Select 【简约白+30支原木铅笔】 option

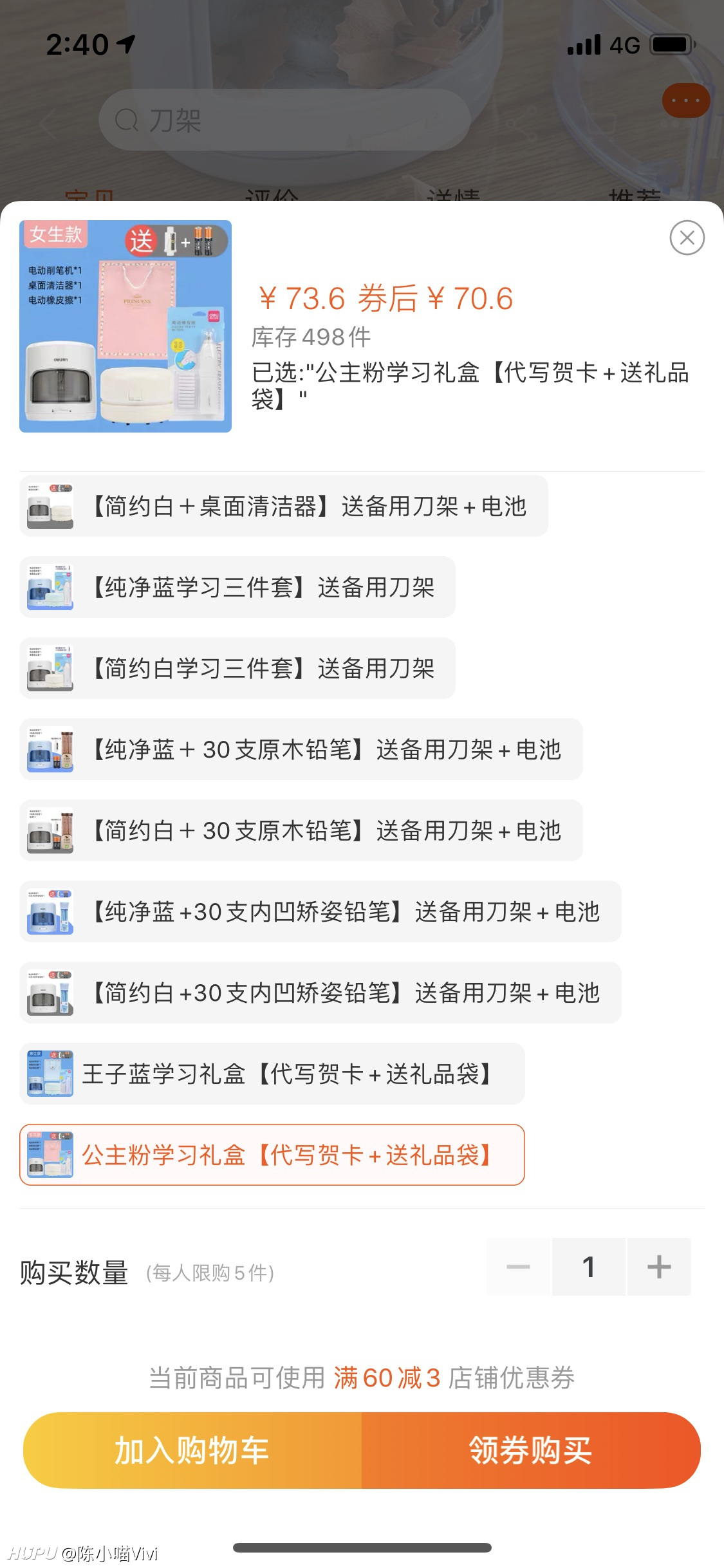[x=301, y=830]
